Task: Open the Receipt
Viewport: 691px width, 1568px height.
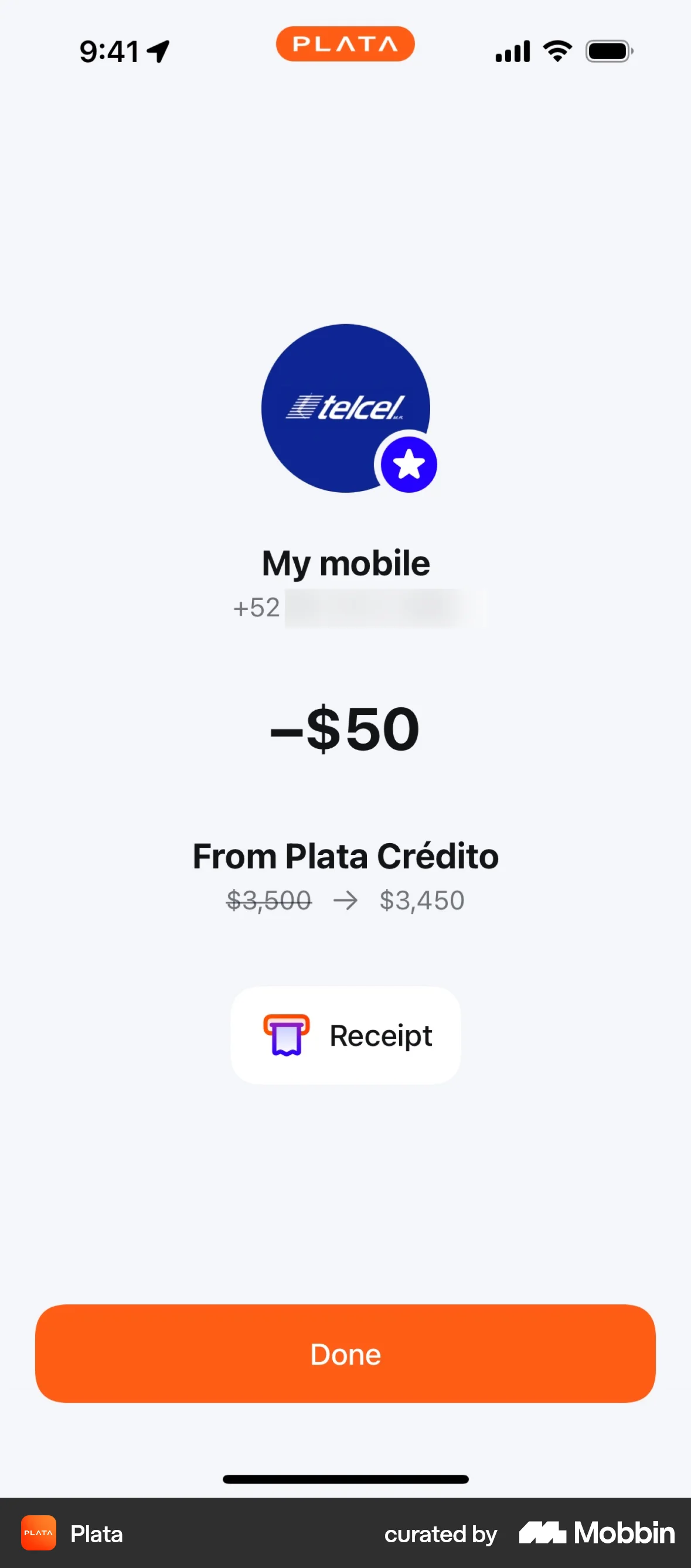Action: coord(345,1035)
